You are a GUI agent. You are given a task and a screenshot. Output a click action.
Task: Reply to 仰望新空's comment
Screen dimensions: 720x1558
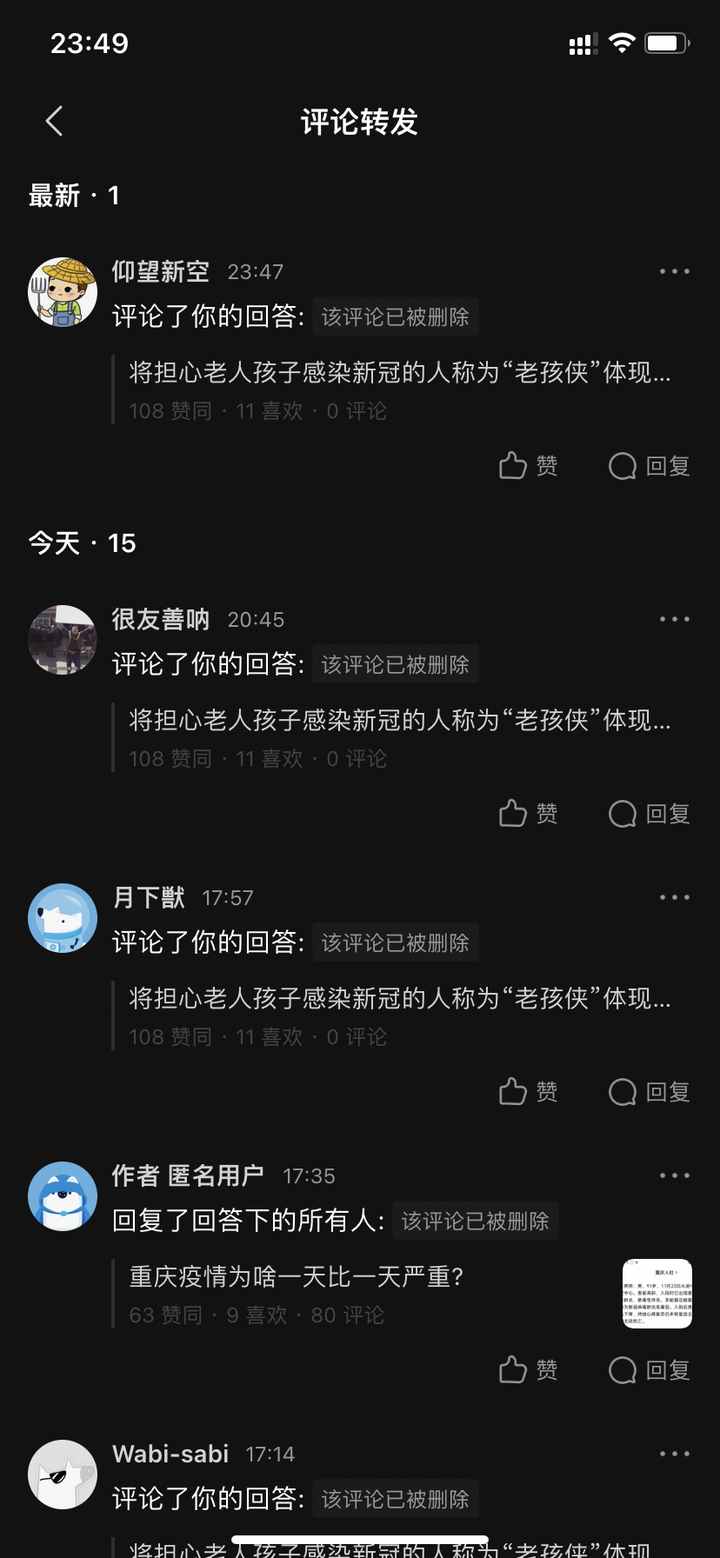(650, 466)
